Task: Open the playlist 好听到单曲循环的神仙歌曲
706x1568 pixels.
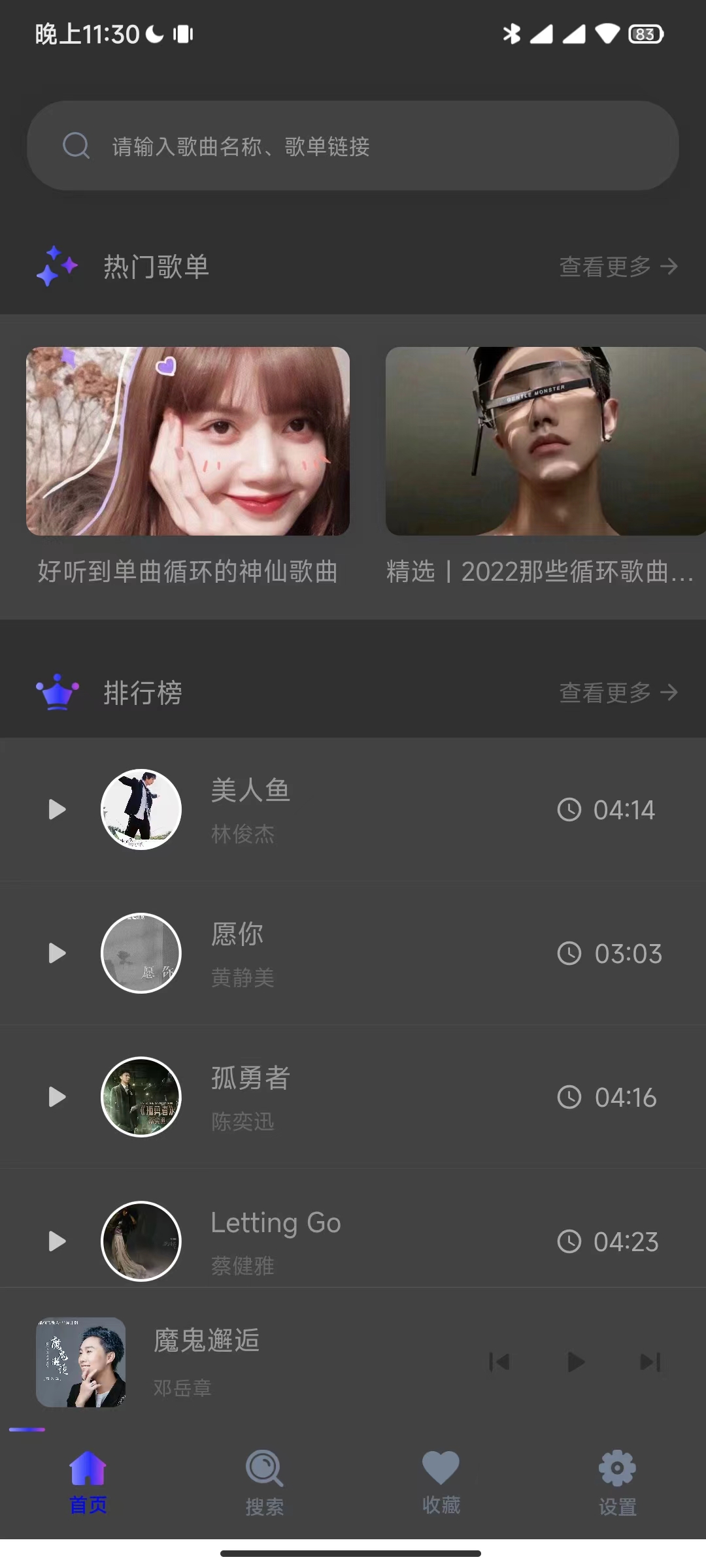Action: [x=188, y=457]
